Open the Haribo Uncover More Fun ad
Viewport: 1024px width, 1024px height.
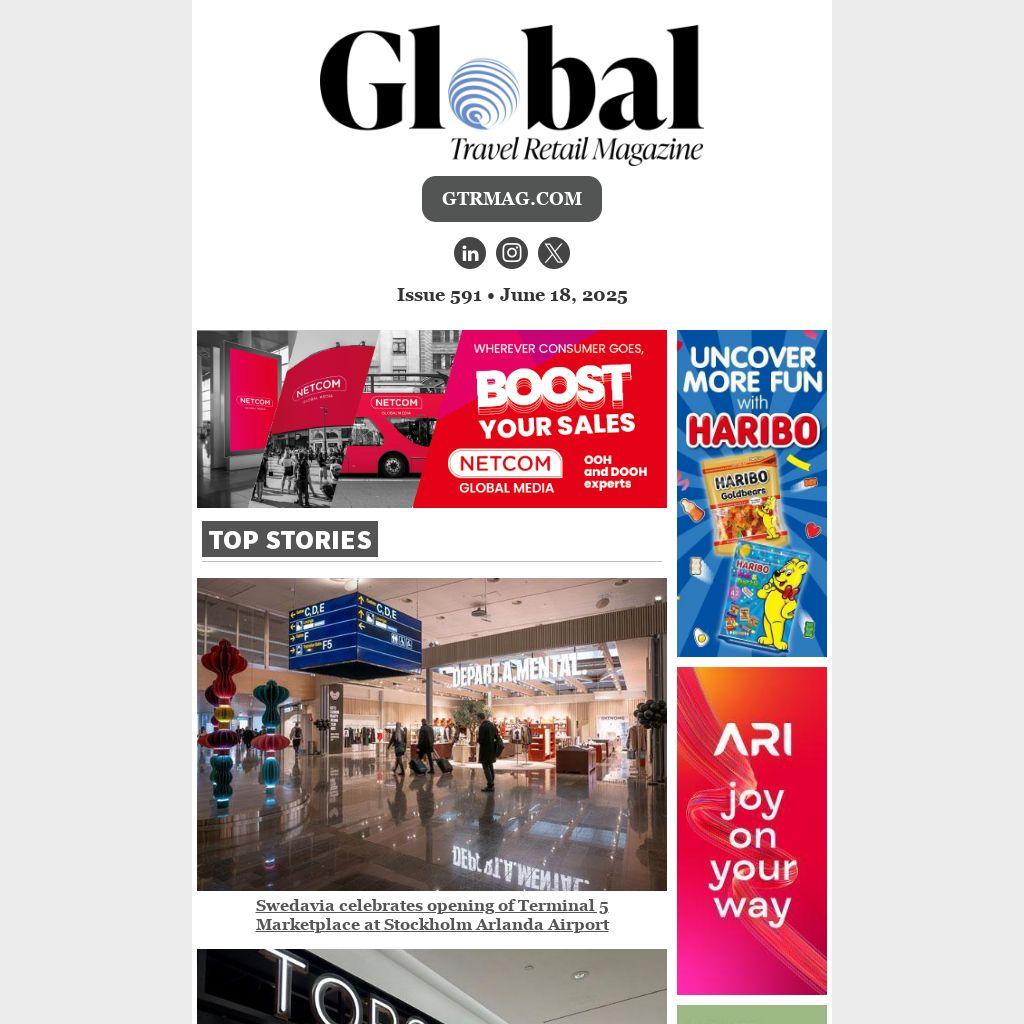click(751, 493)
